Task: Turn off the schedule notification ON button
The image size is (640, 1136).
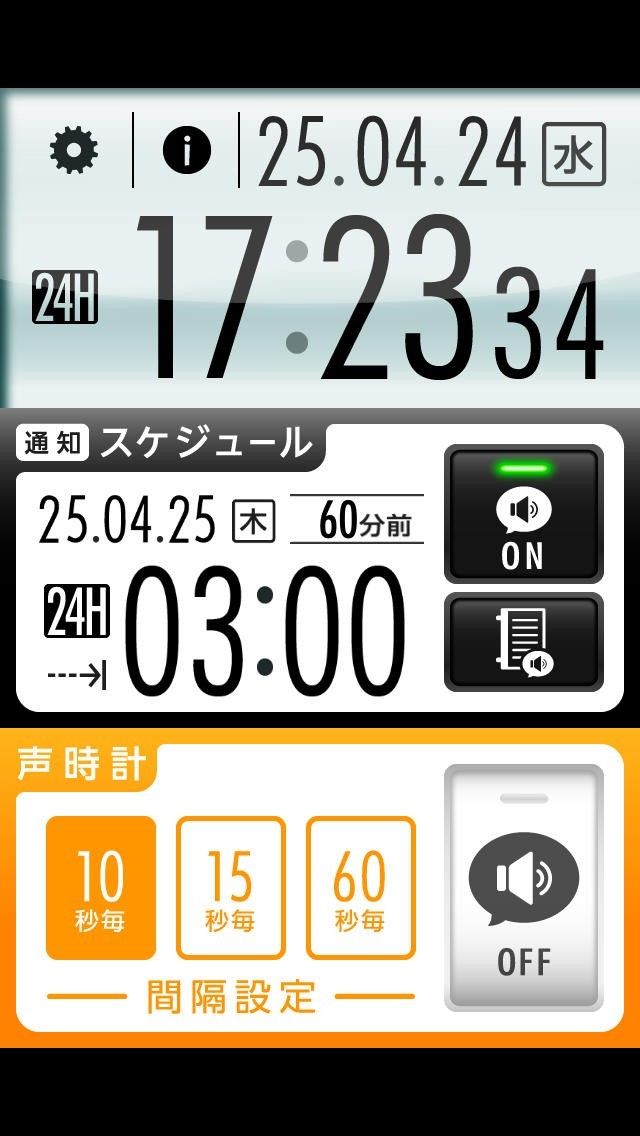Action: coord(523,514)
